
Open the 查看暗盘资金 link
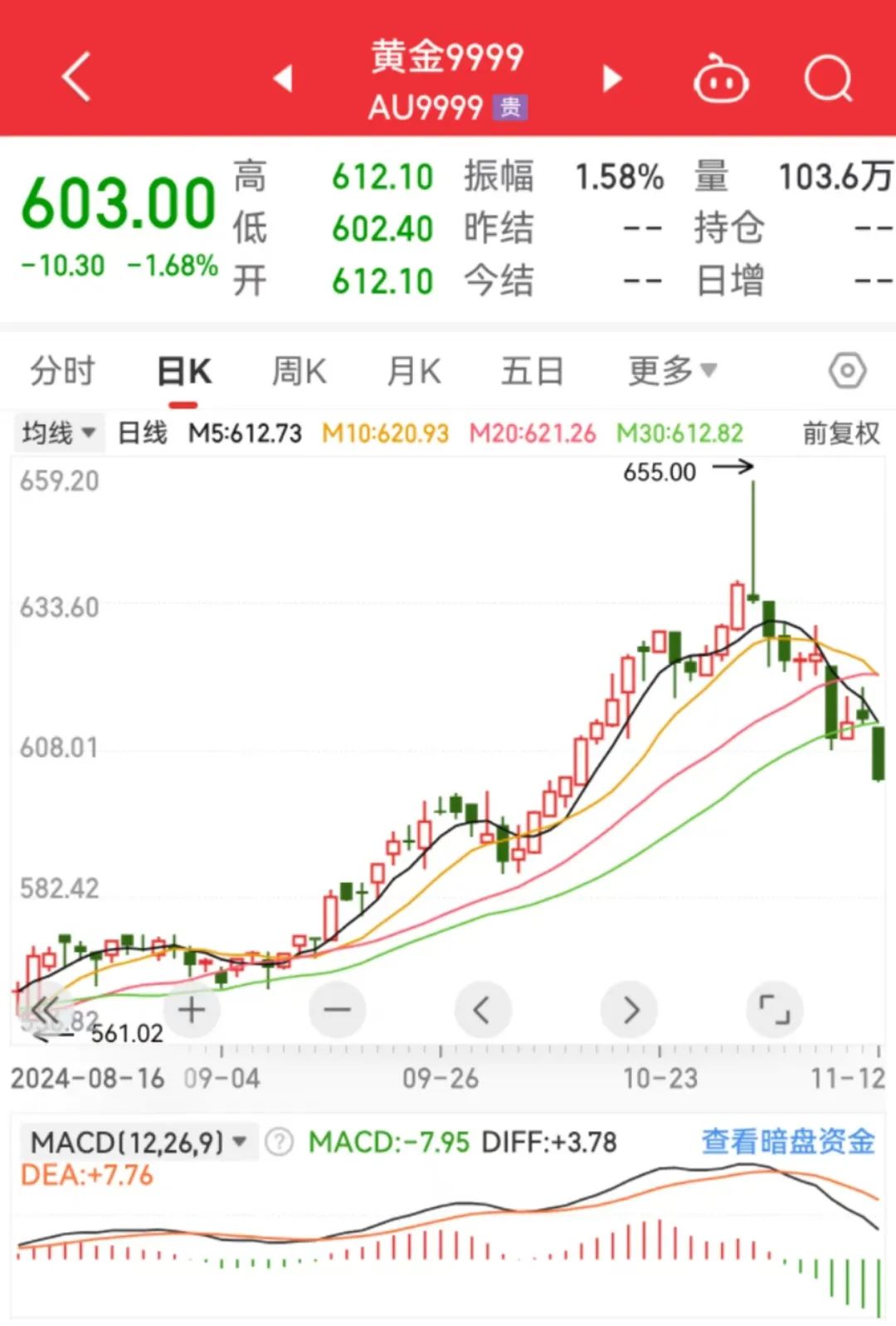point(787,1141)
